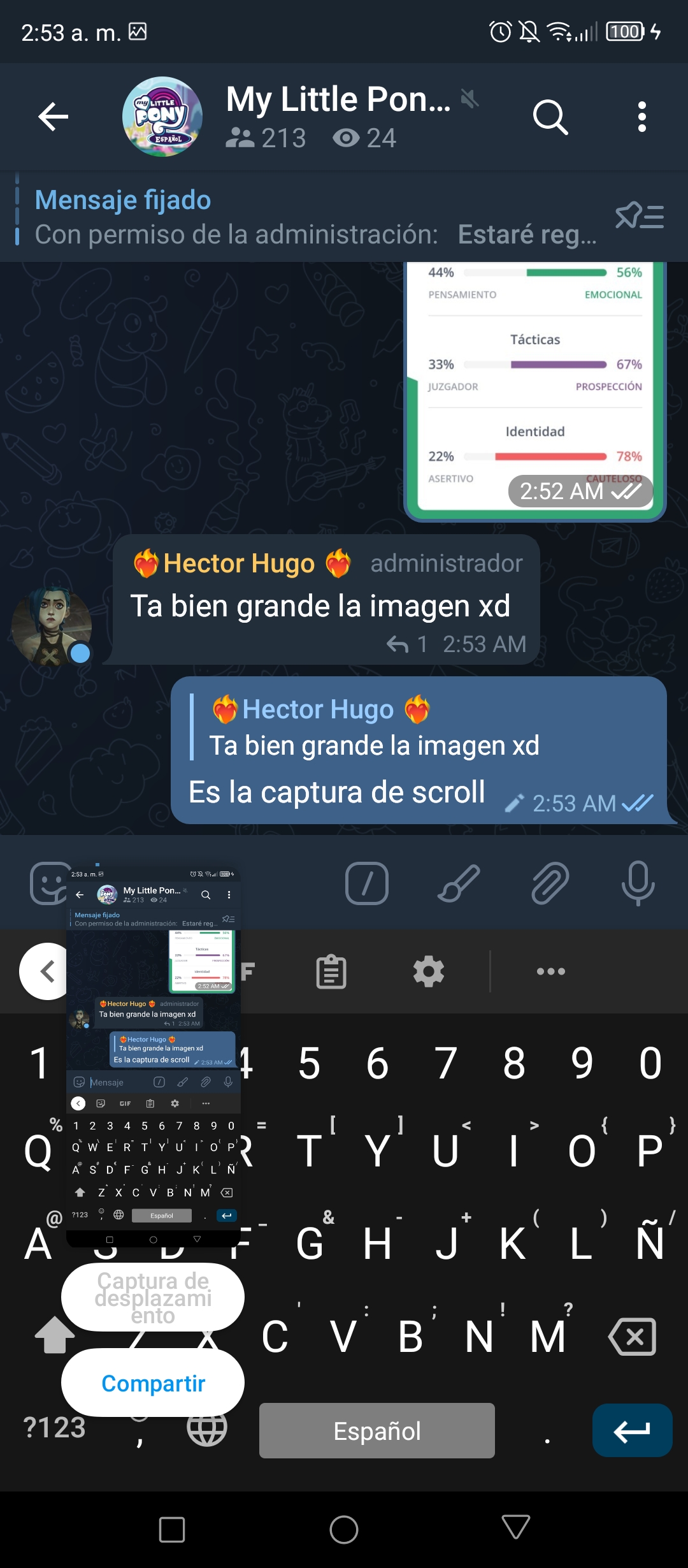Jump to the quoted Hector Hugo message
The height and width of the screenshot is (1568, 688).
pyautogui.click(x=376, y=727)
